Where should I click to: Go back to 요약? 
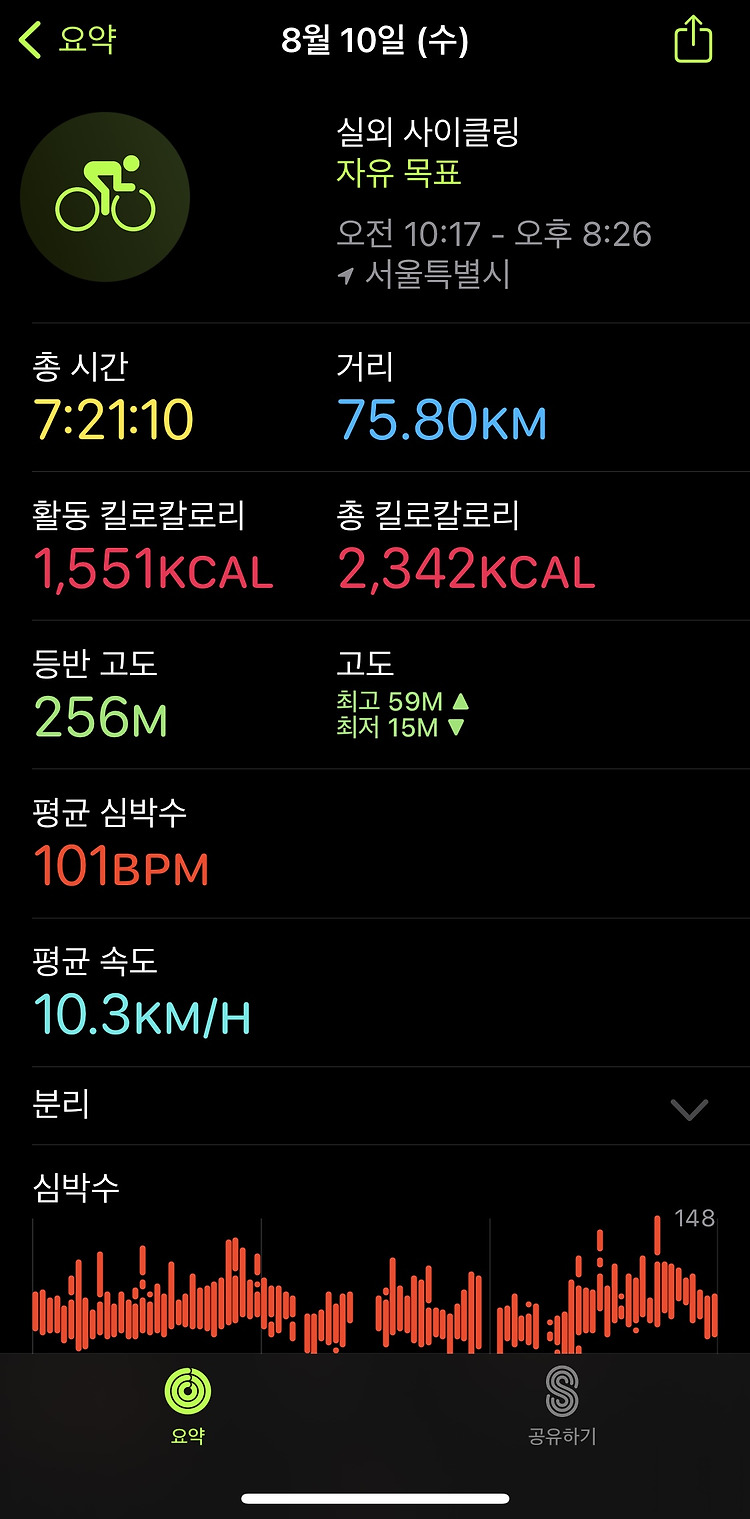68,41
